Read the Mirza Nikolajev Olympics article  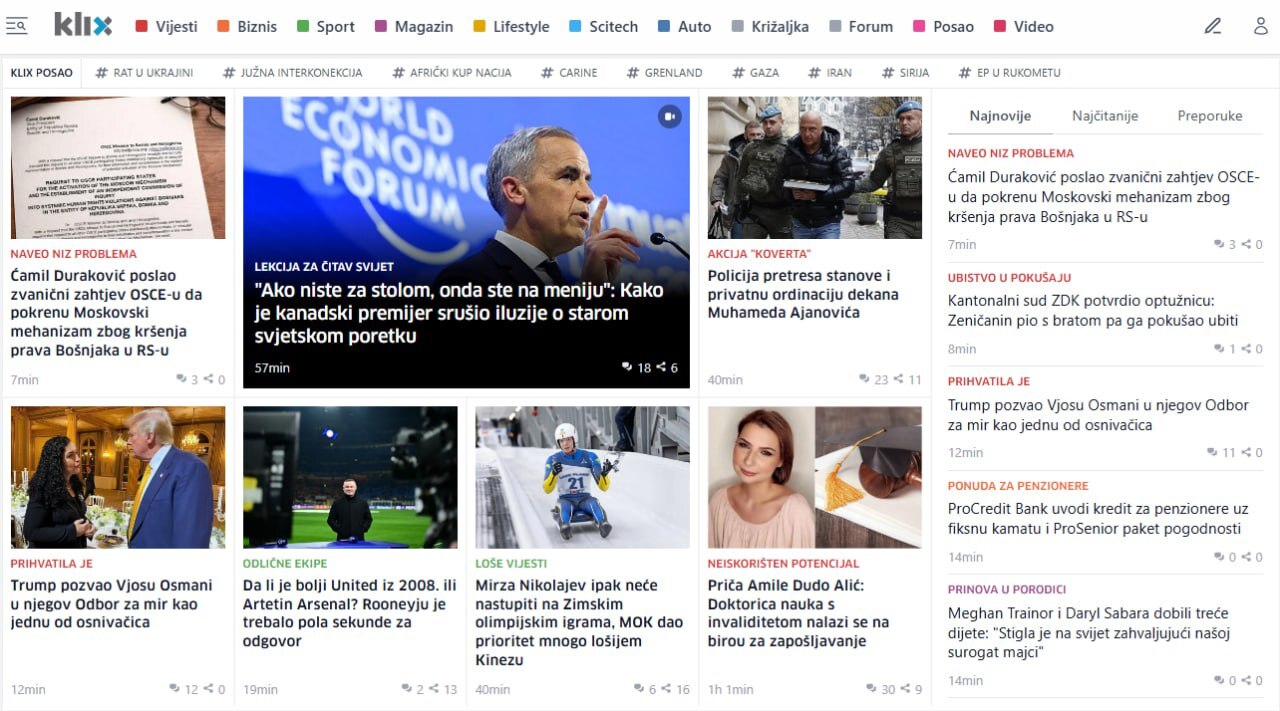tap(579, 622)
